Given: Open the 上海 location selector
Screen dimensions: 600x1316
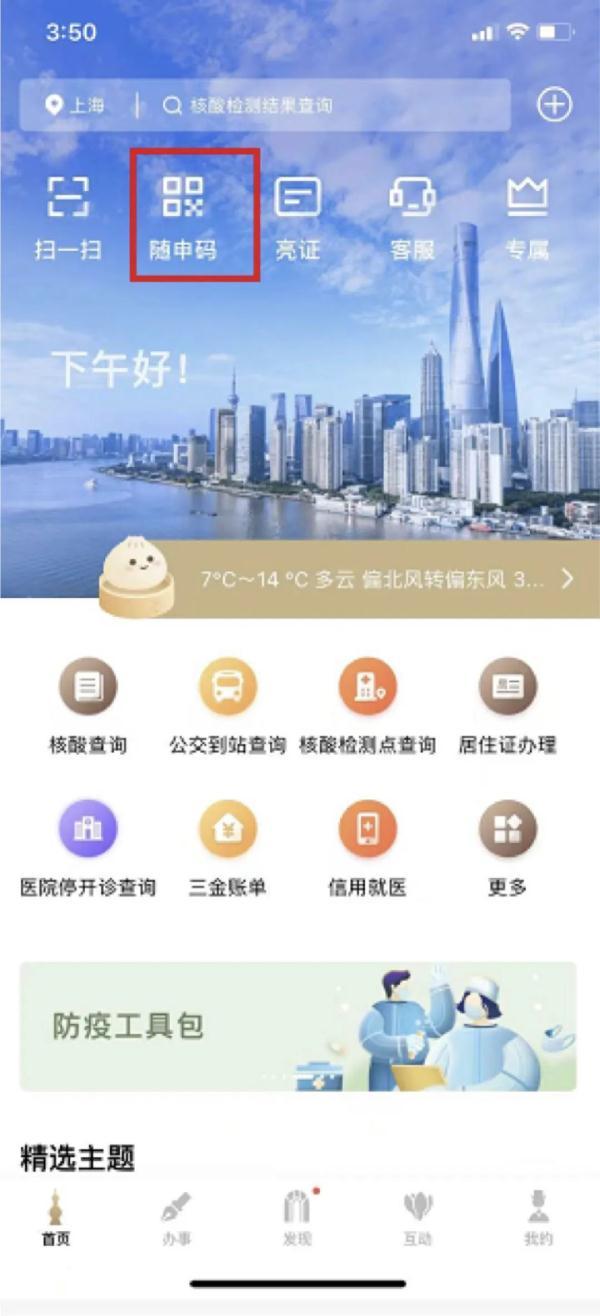Looking at the screenshot, I should tap(76, 105).
